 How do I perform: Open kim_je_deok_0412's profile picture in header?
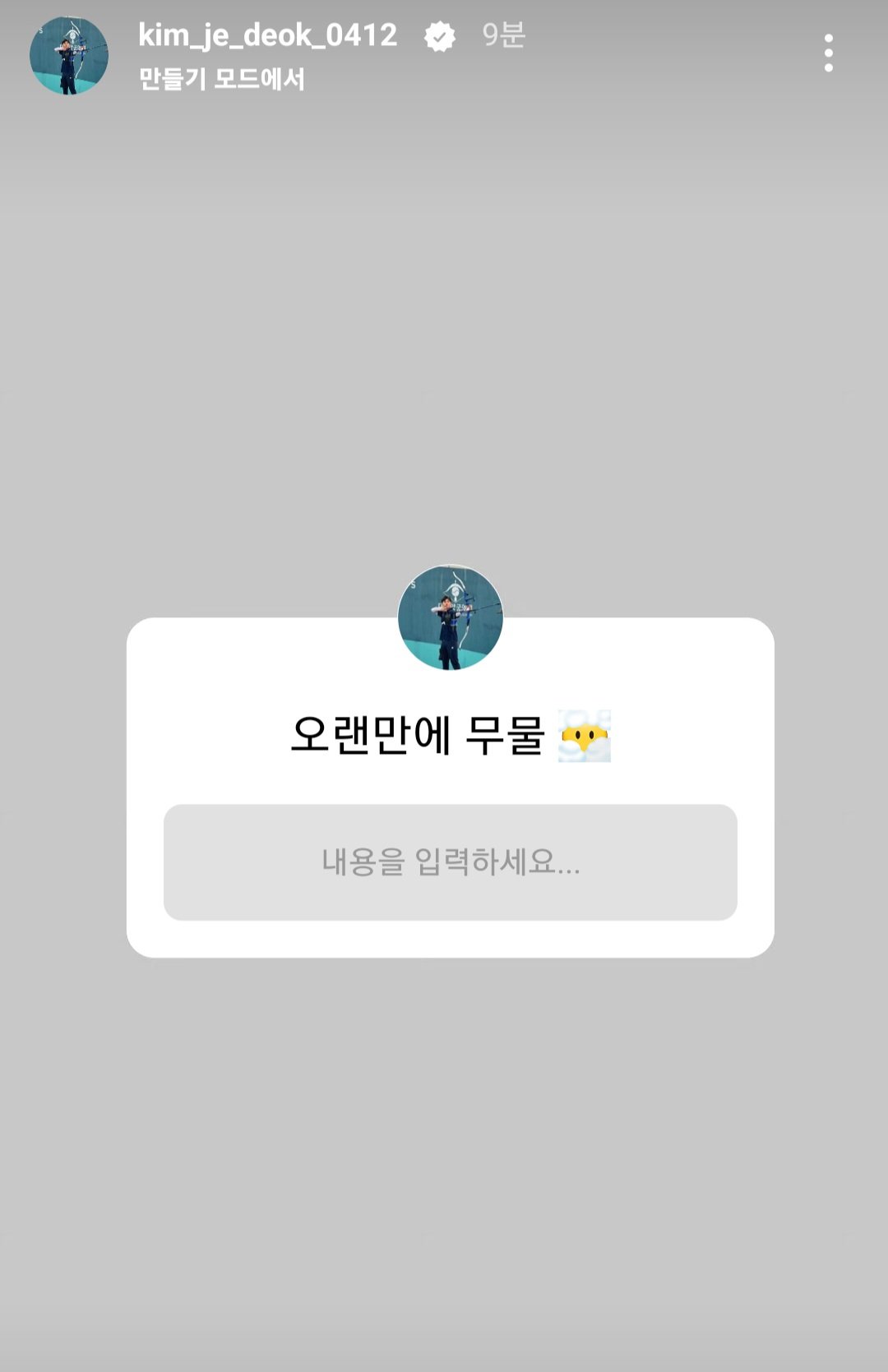[69, 55]
